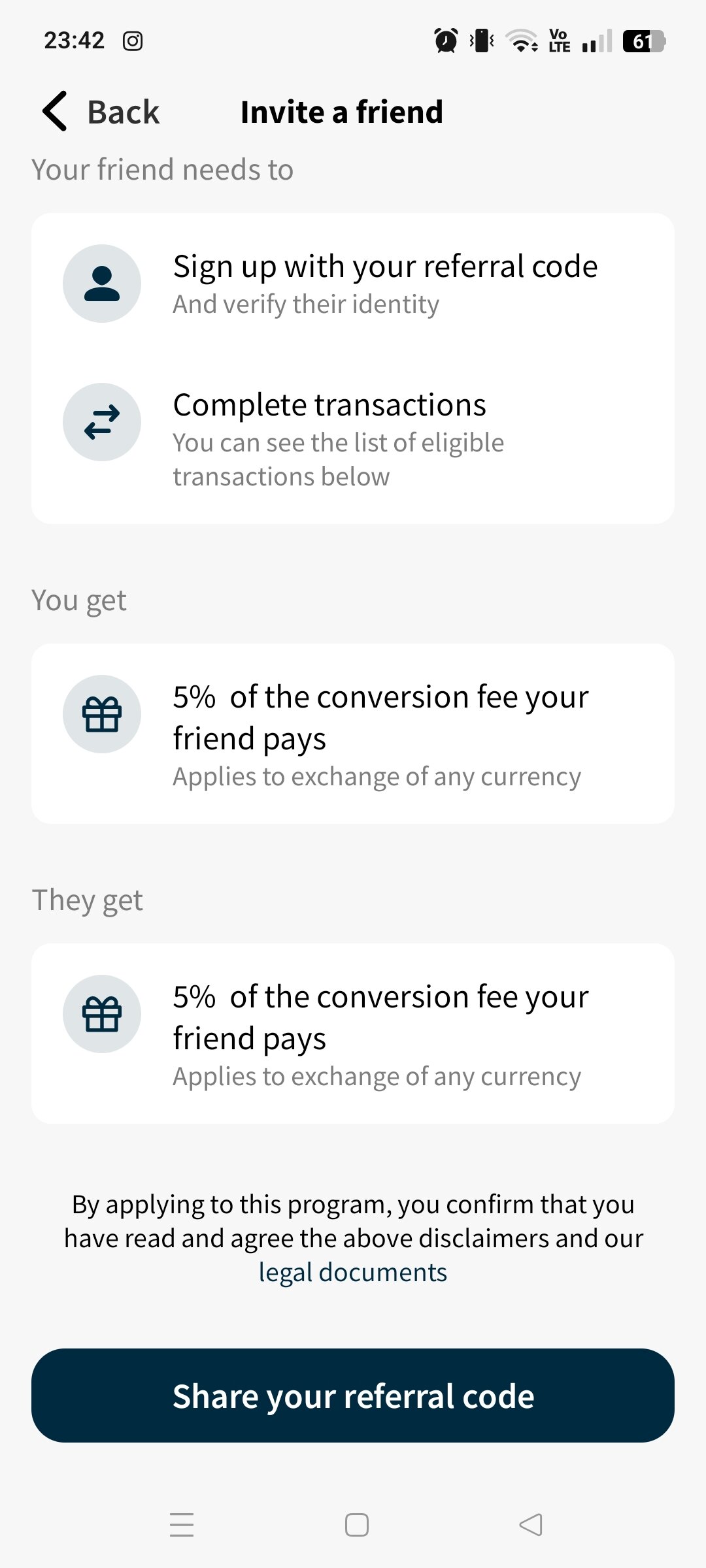Tap Share your referral code button
This screenshot has width=706, height=1568.
click(x=353, y=1396)
